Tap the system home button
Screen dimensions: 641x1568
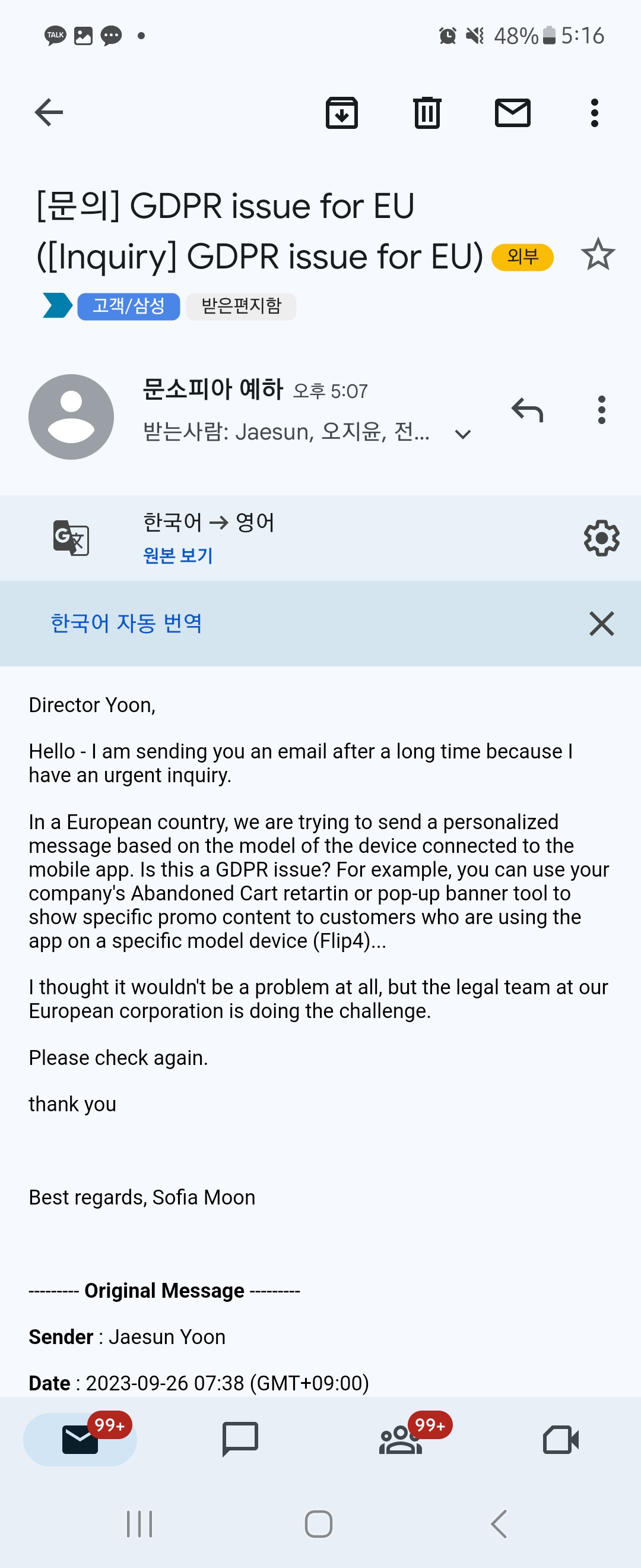point(318,1523)
